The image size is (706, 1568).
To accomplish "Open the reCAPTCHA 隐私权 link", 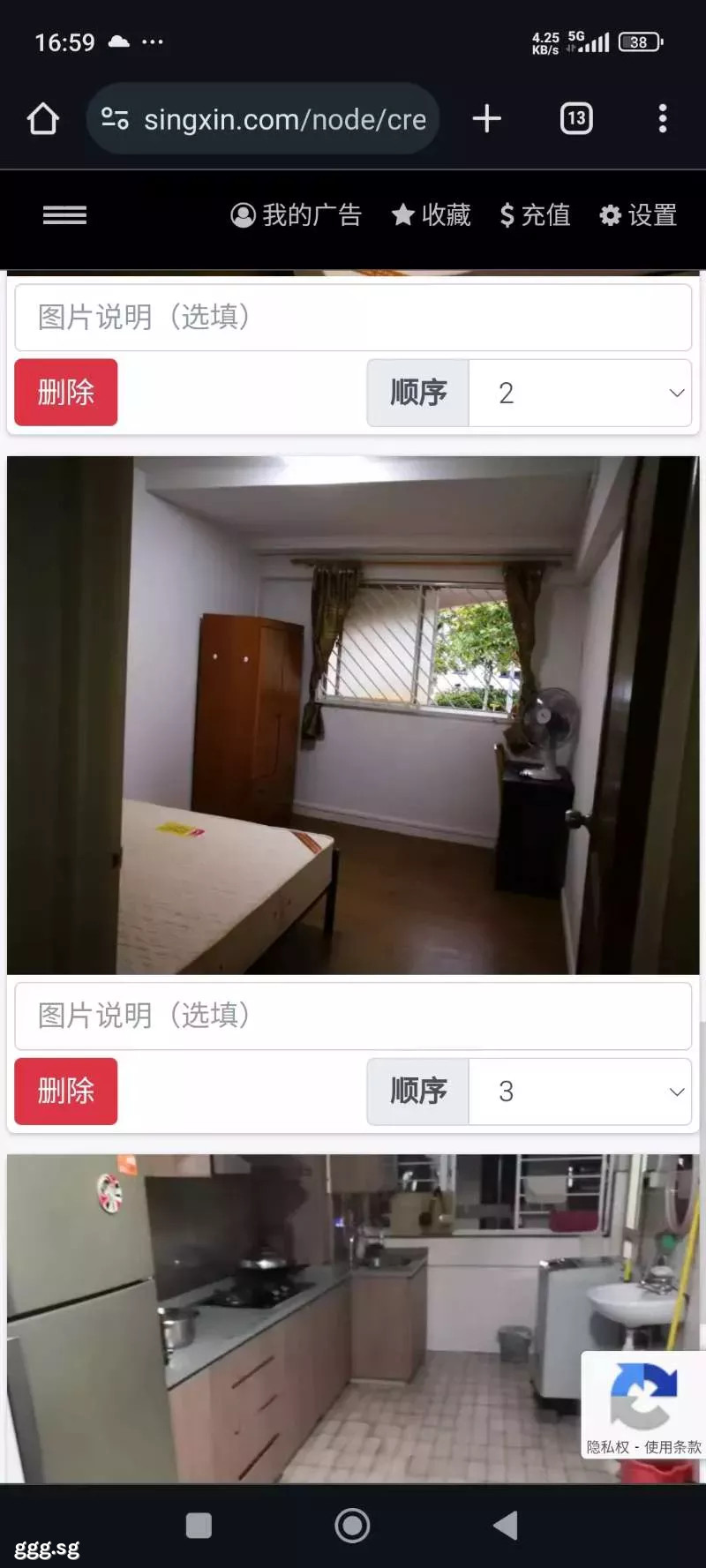I will tap(608, 1447).
